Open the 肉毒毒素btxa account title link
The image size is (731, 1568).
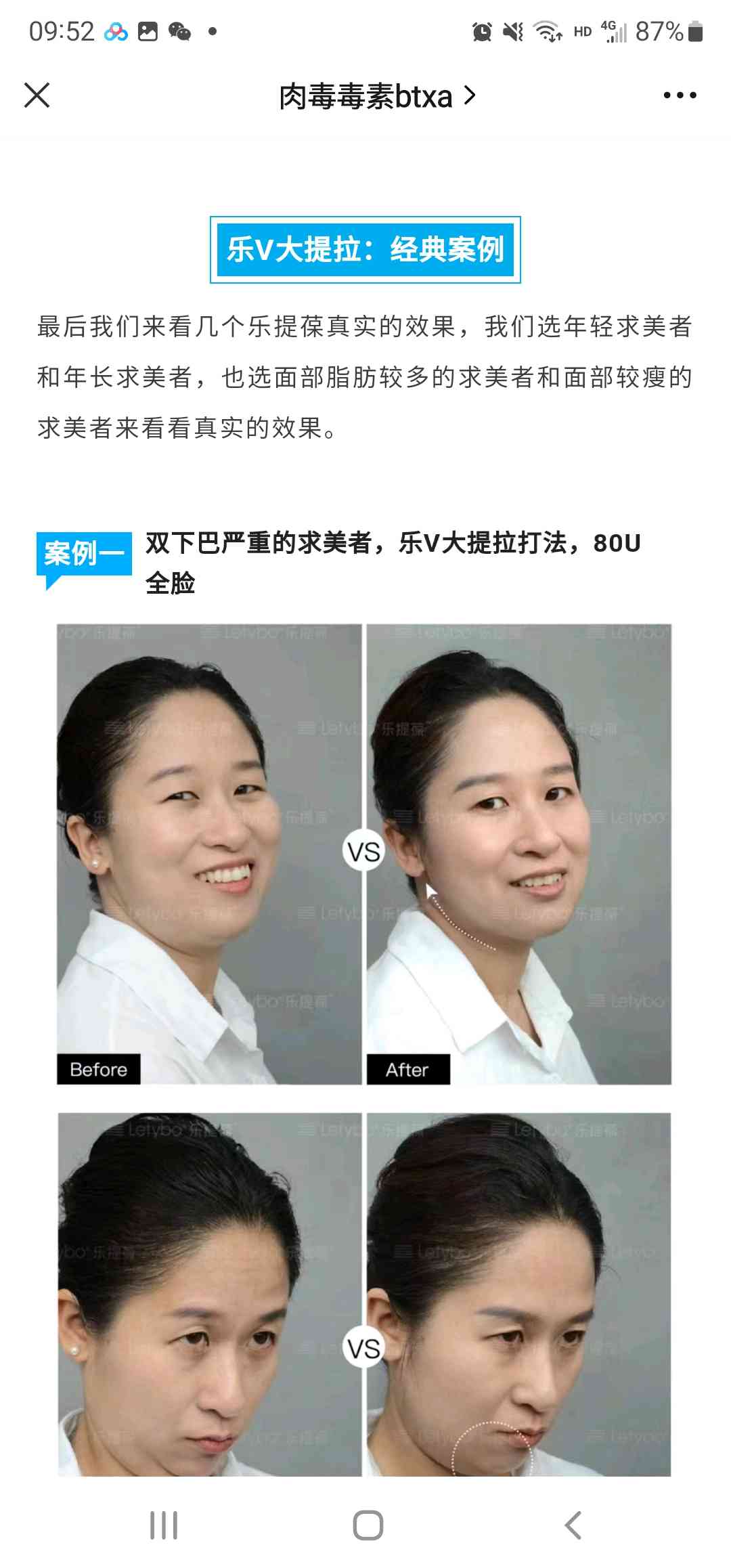(376, 97)
